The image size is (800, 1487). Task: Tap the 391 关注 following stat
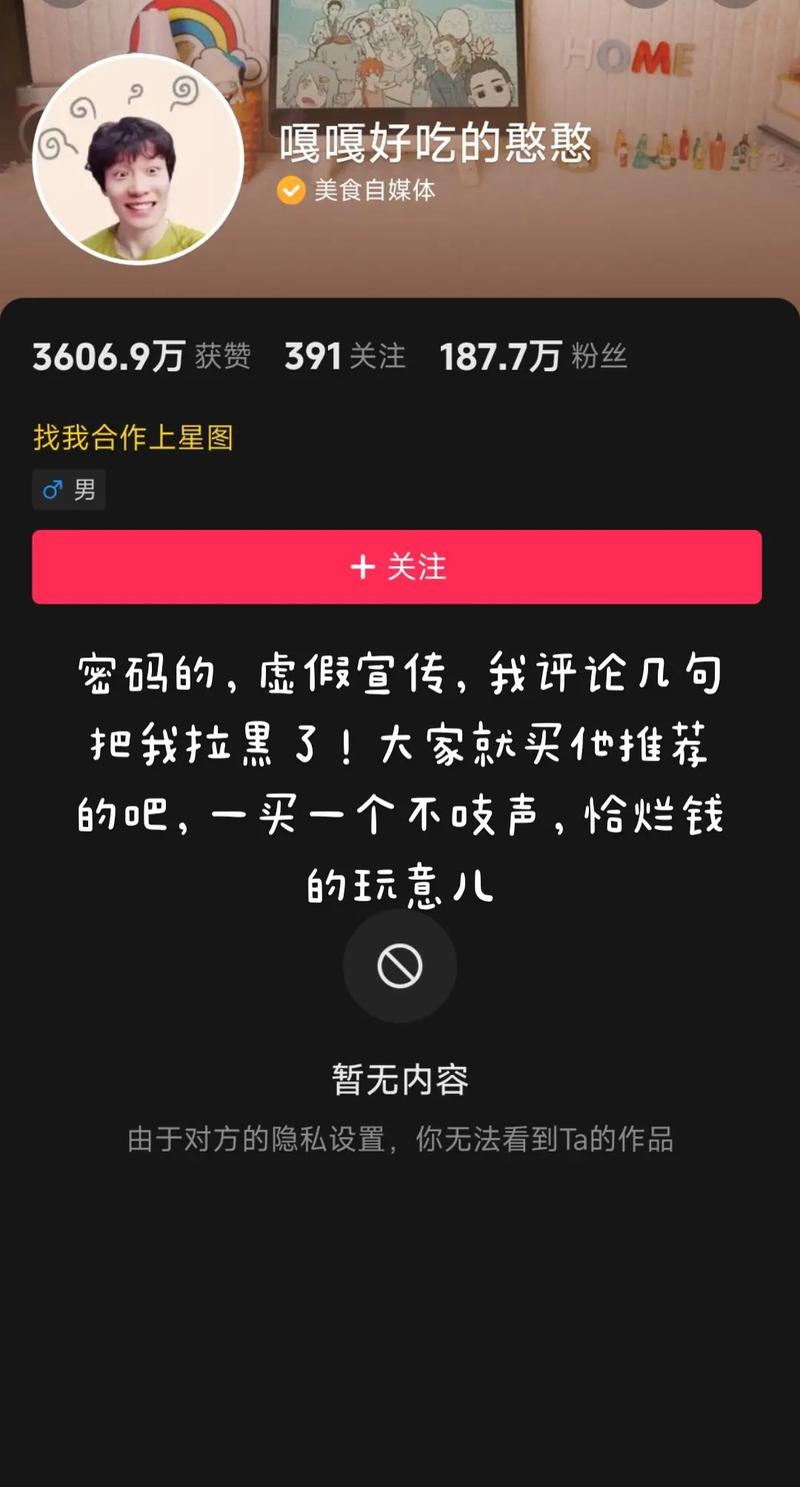[345, 355]
